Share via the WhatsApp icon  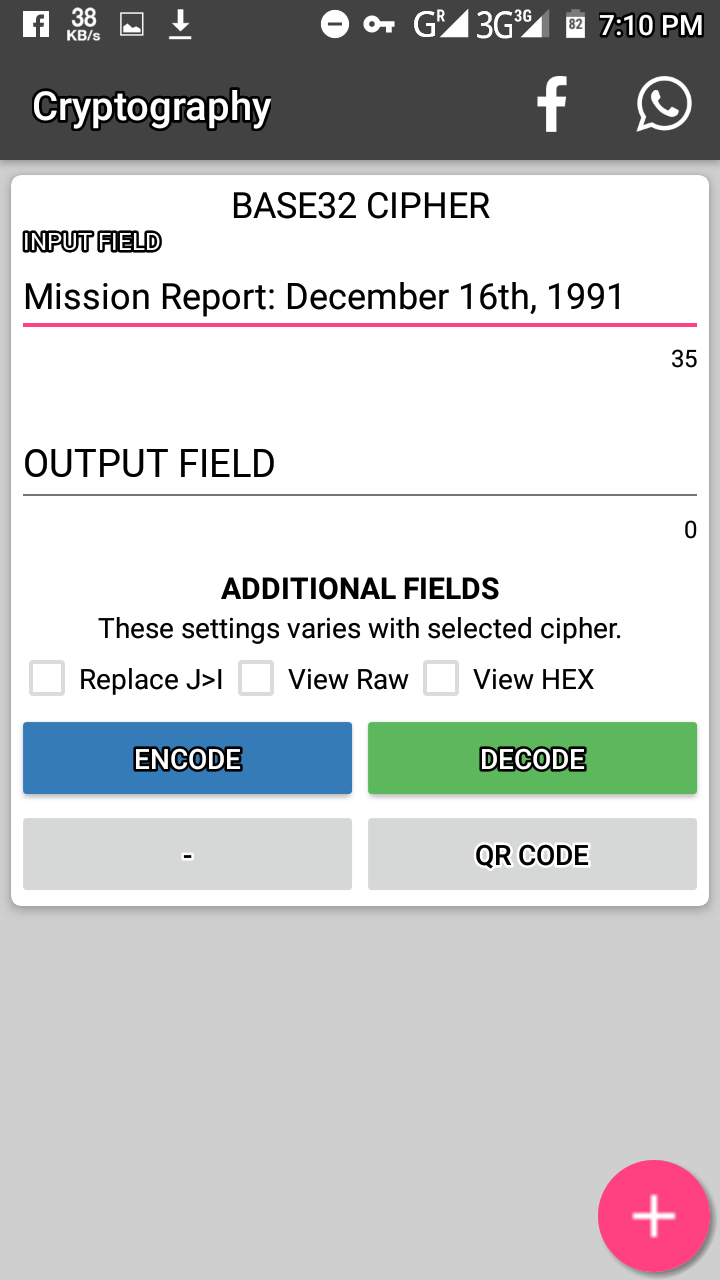click(x=664, y=104)
